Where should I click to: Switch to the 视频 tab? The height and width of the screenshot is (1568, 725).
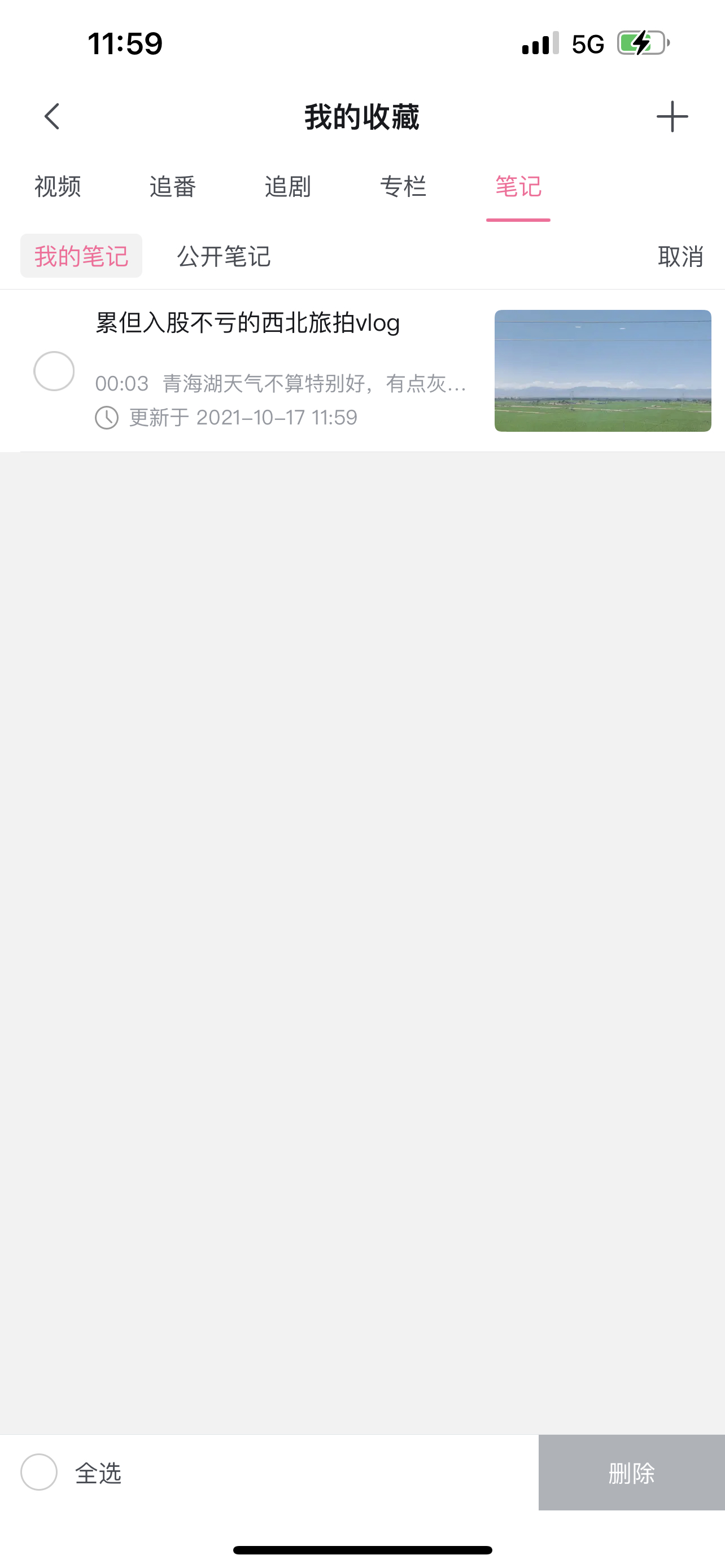coord(58,186)
